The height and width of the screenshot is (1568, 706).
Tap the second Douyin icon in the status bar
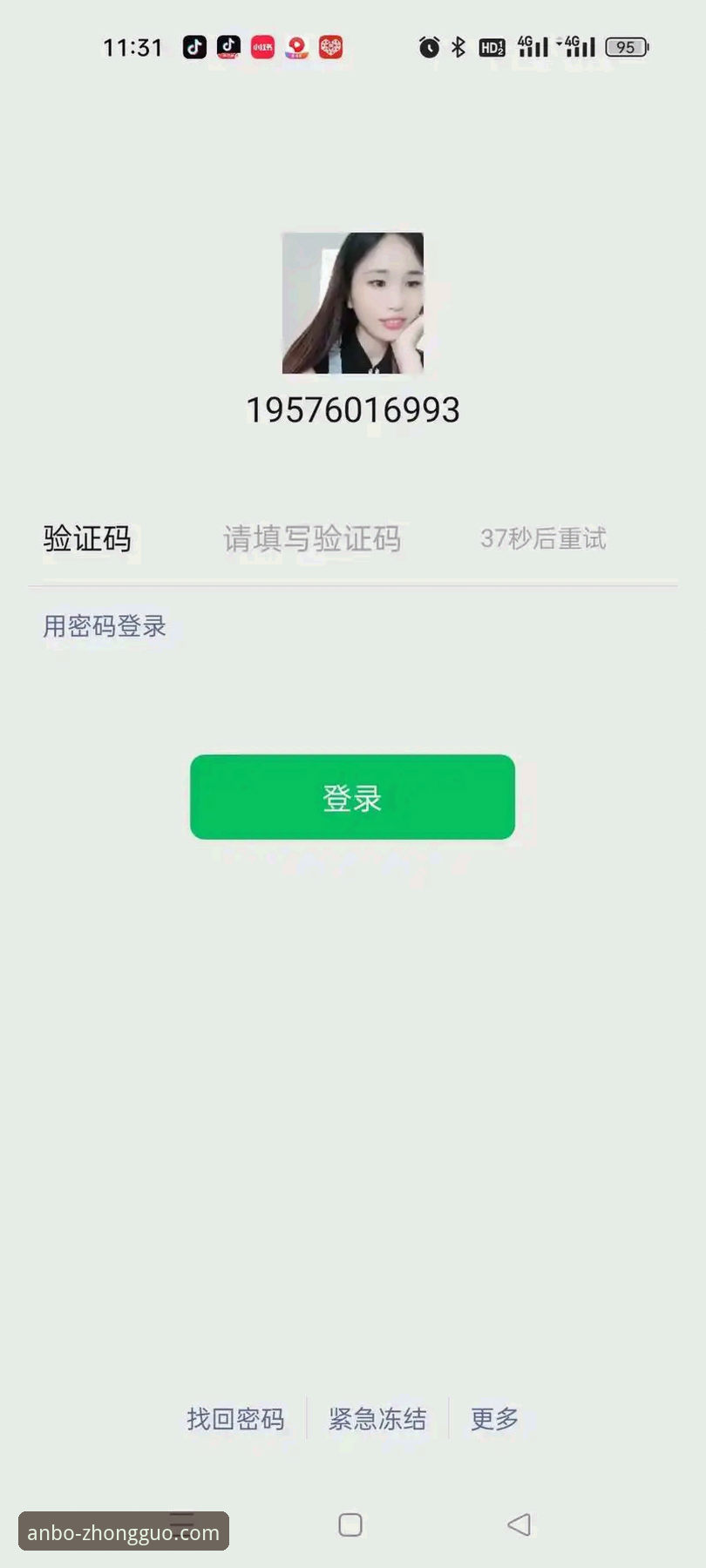click(x=227, y=47)
